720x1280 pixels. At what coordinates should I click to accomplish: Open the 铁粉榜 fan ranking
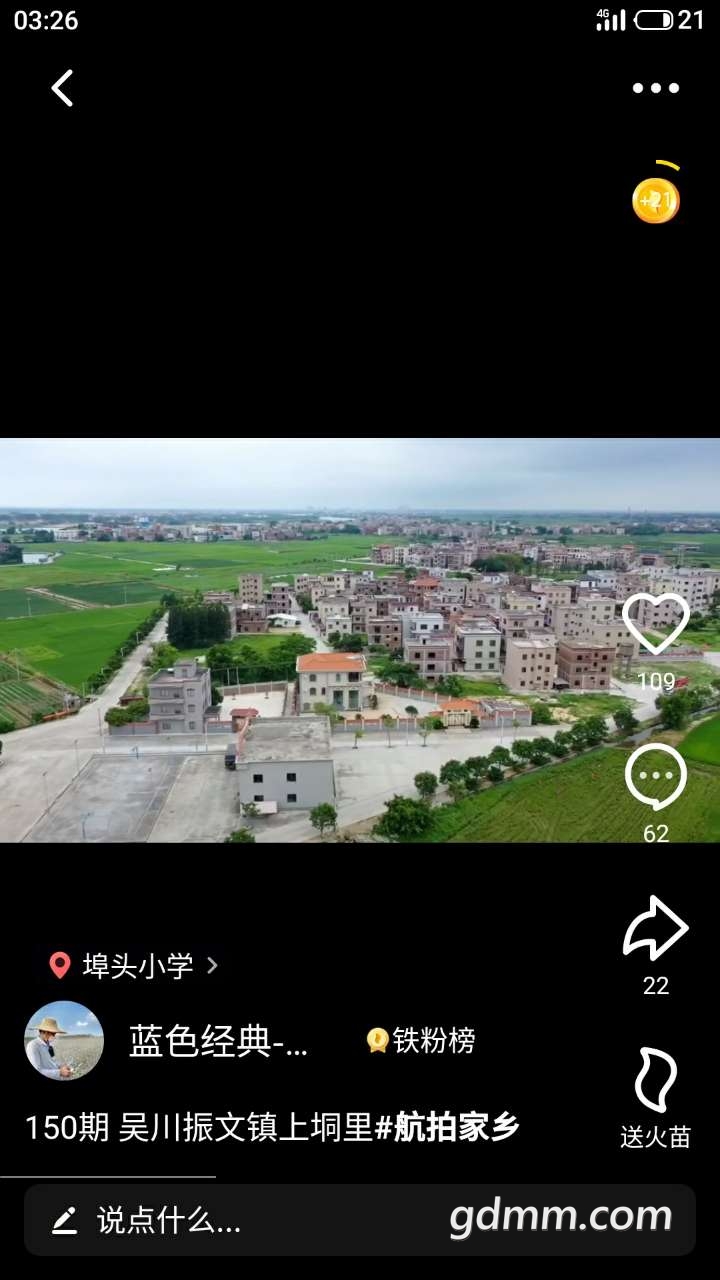pos(421,1041)
